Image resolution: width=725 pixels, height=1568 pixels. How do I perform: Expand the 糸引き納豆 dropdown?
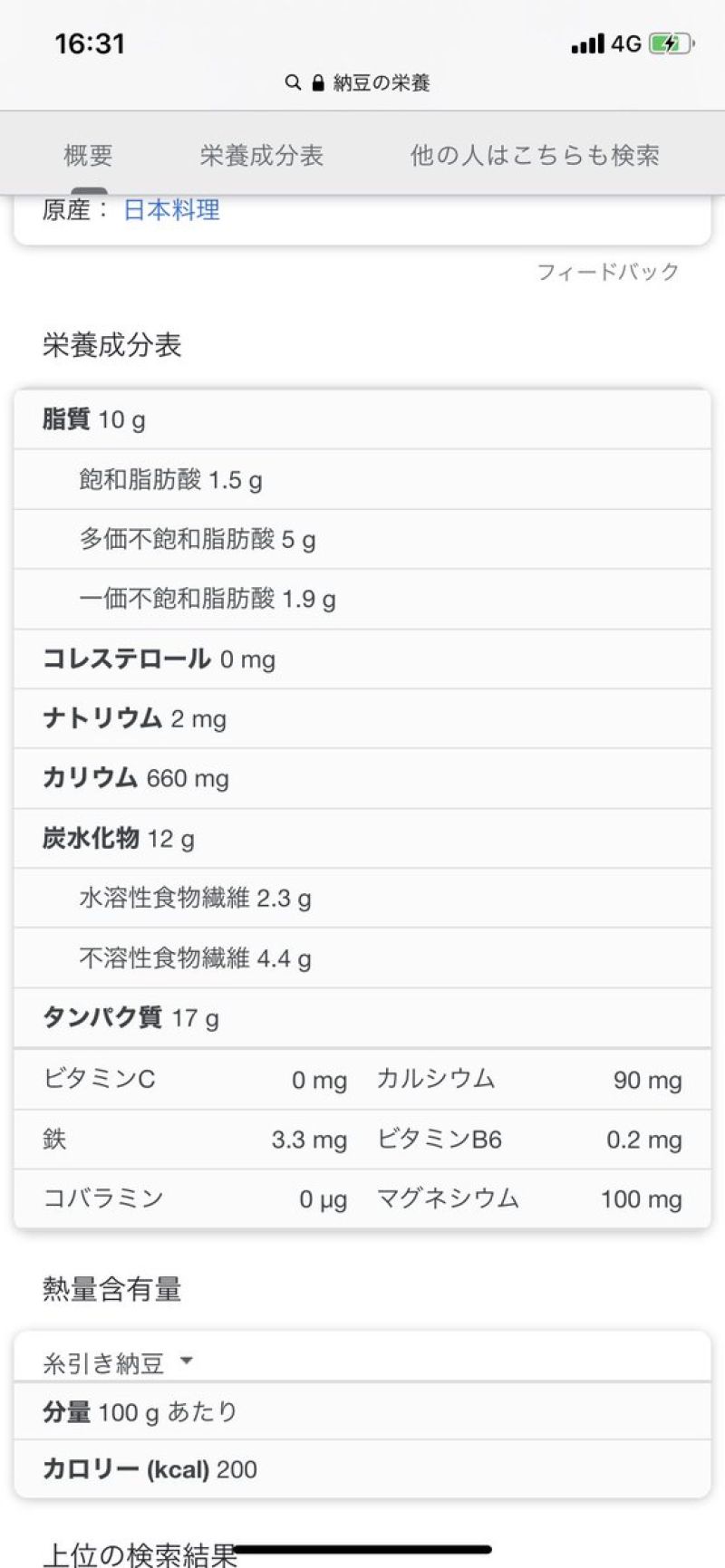coord(119,1362)
